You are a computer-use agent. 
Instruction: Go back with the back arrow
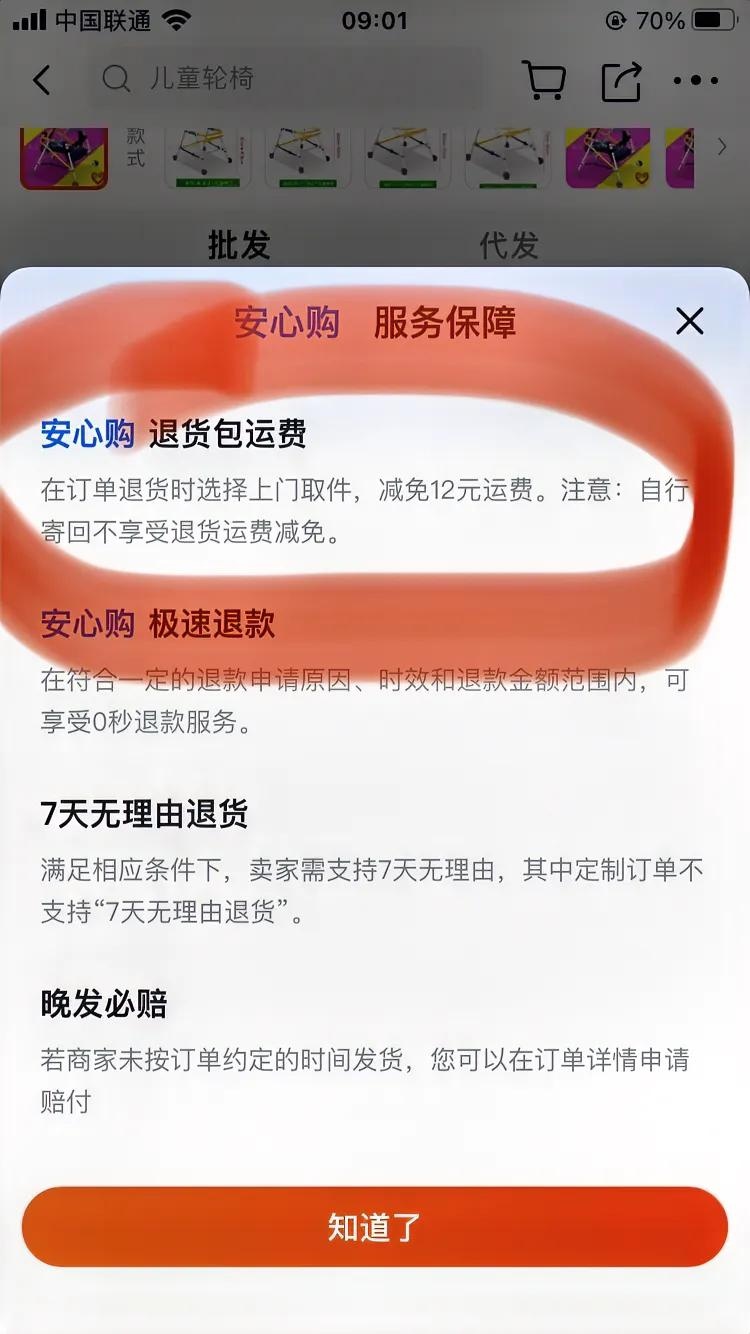(x=42, y=80)
